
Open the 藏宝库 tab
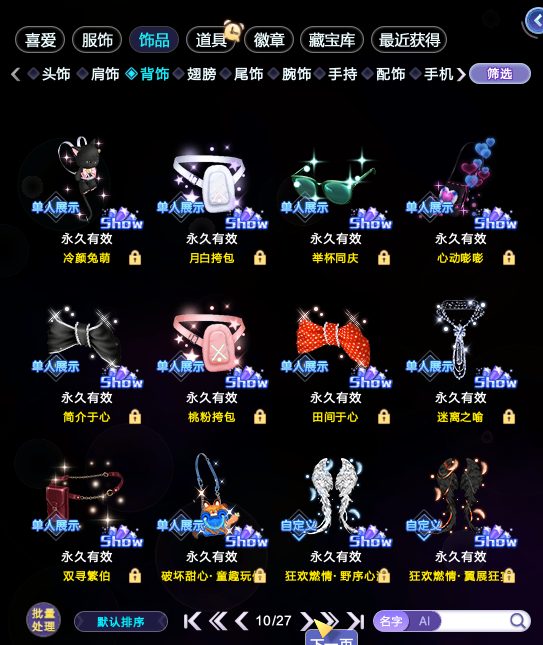332,40
